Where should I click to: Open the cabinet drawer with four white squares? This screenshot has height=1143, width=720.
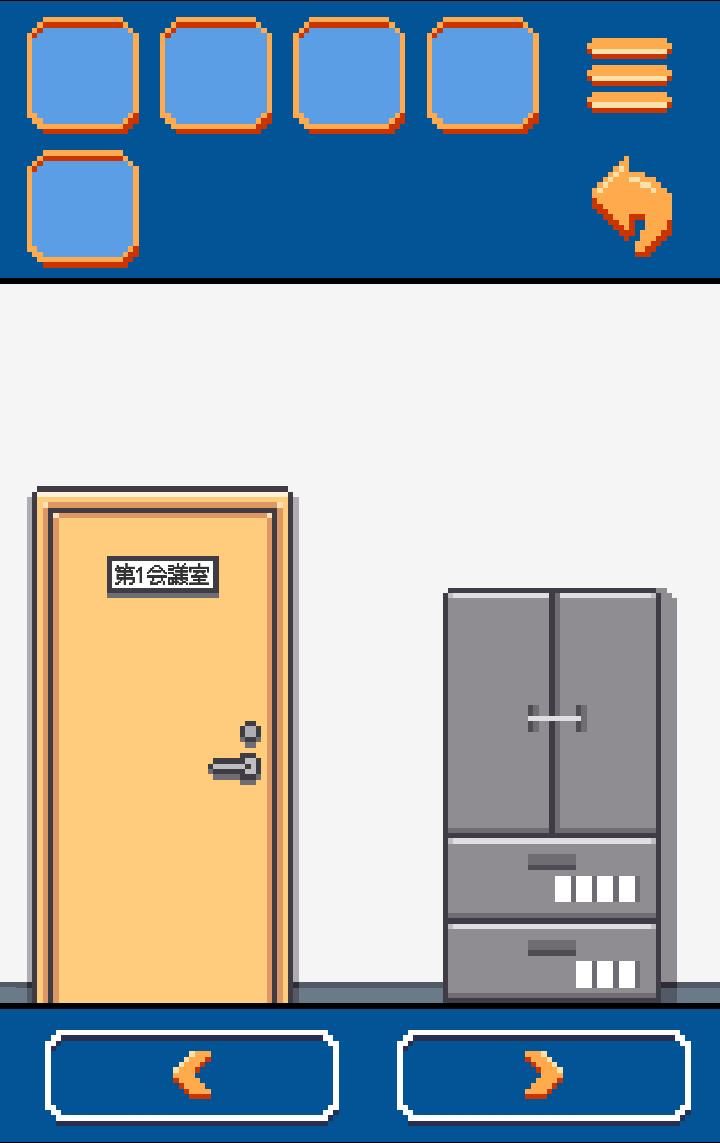click(x=552, y=877)
